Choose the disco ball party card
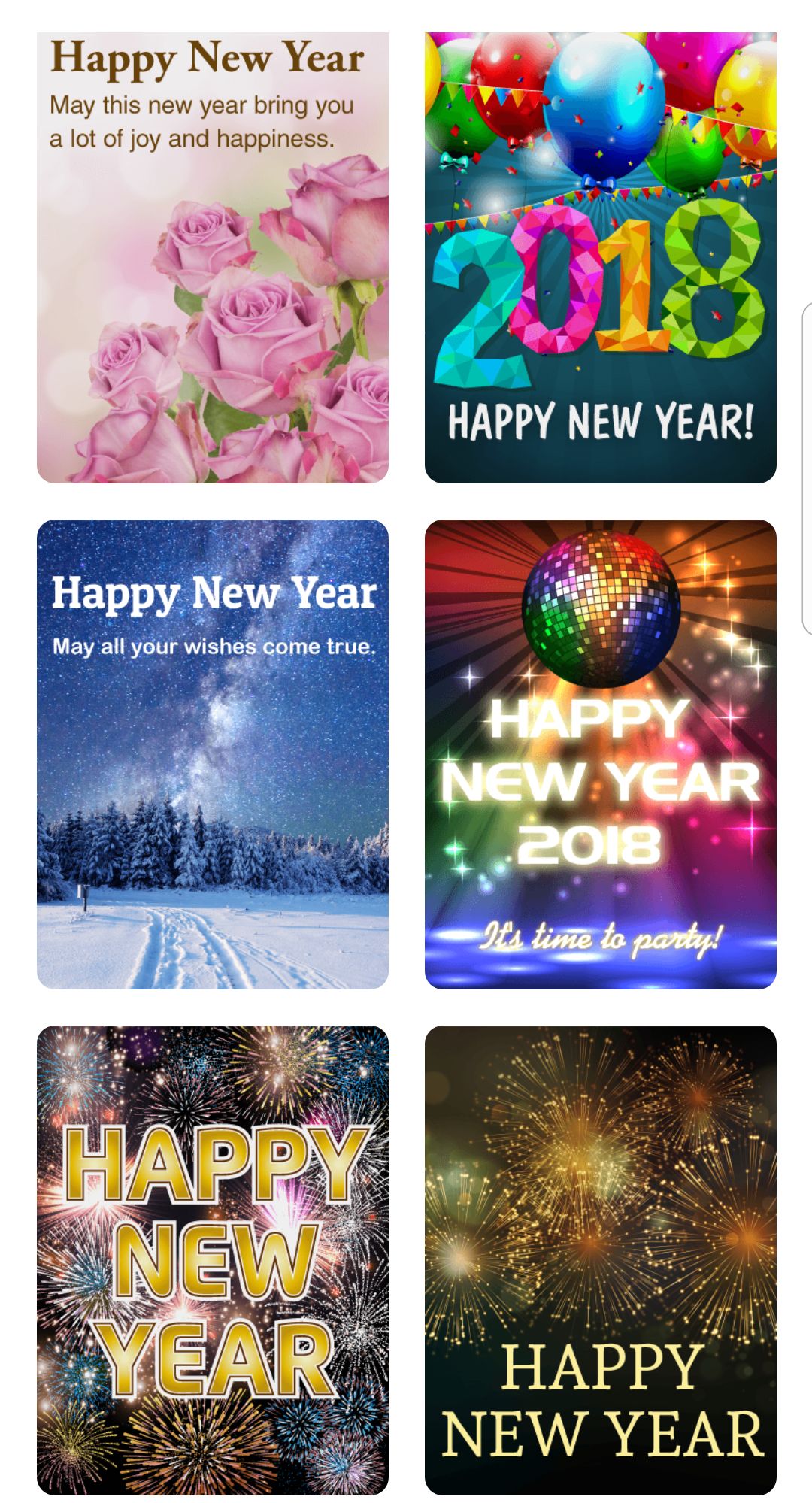The image size is (812, 1503). pyautogui.click(x=600, y=753)
